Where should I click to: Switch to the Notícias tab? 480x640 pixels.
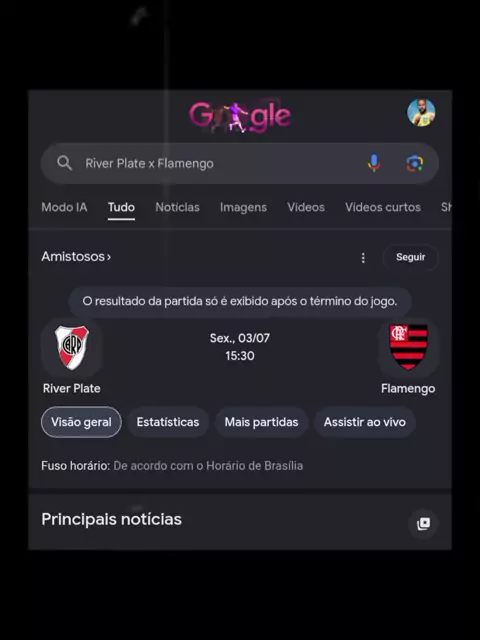177,207
